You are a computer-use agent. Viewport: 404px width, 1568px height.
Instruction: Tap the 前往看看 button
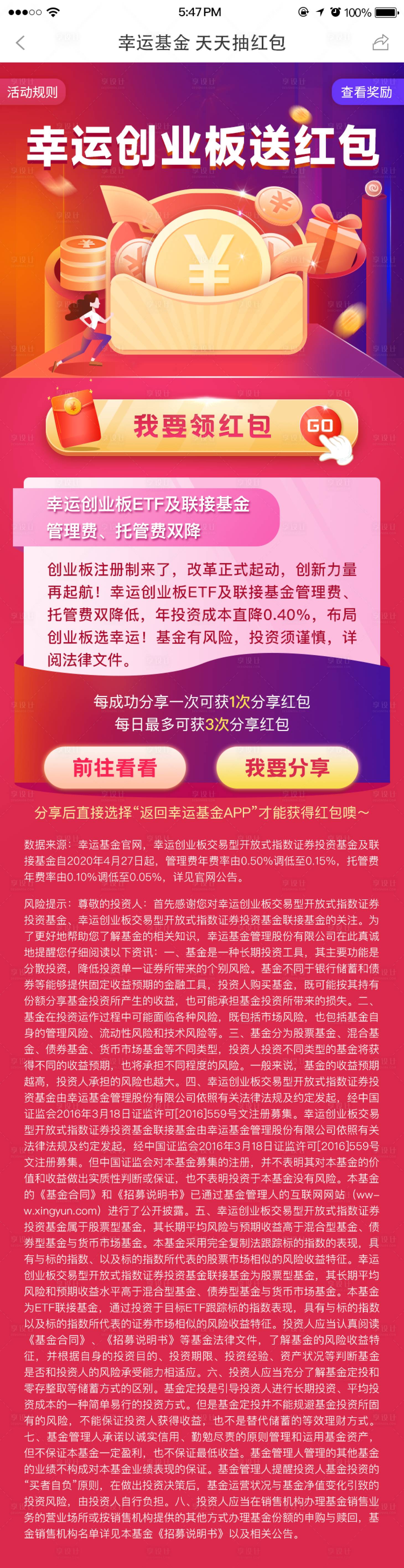(x=115, y=768)
